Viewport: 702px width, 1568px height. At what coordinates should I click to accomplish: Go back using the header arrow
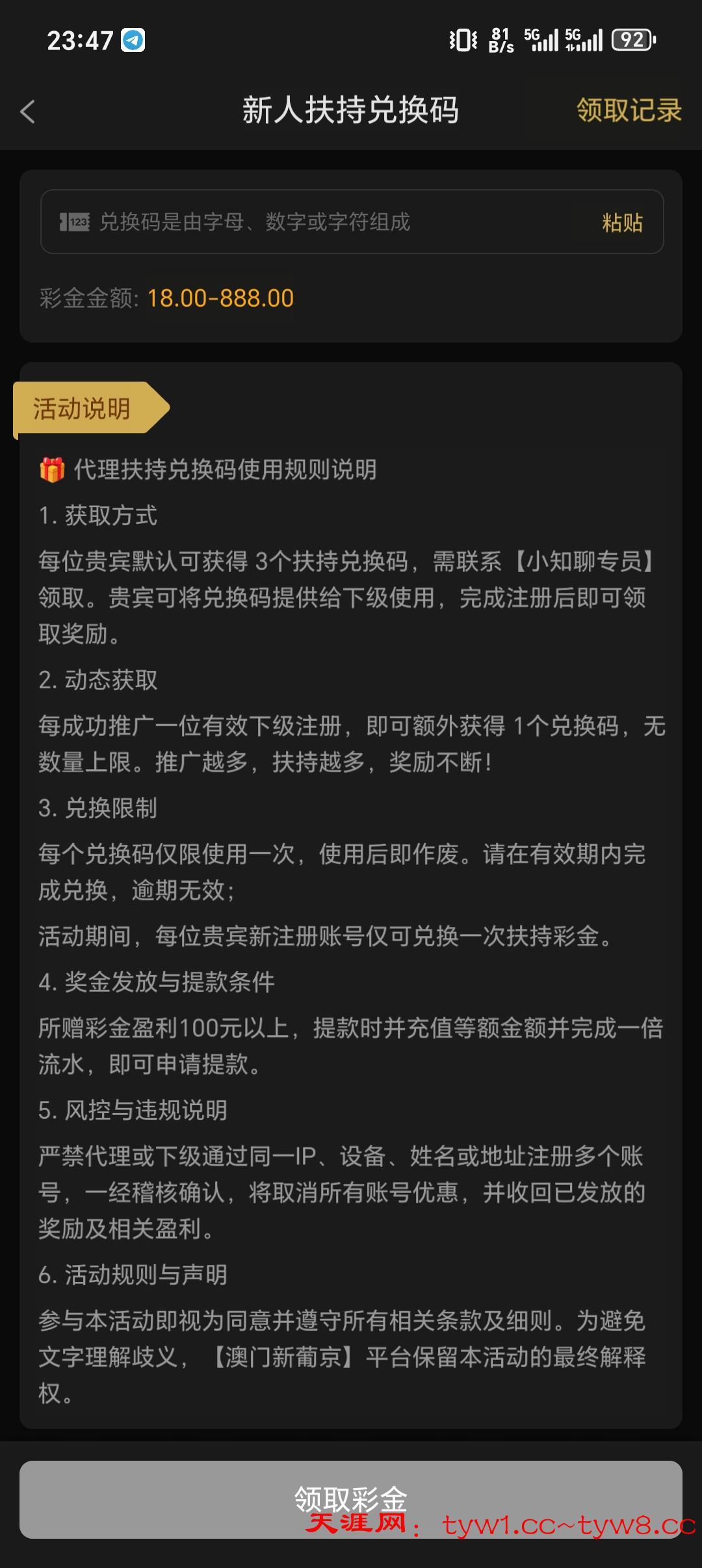click(x=28, y=112)
